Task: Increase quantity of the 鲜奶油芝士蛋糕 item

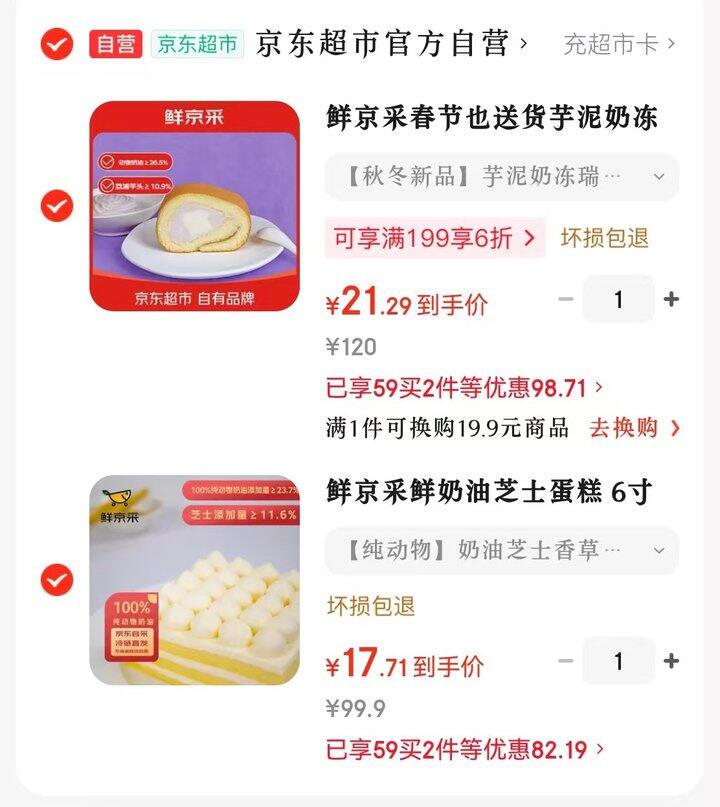Action: (671, 661)
